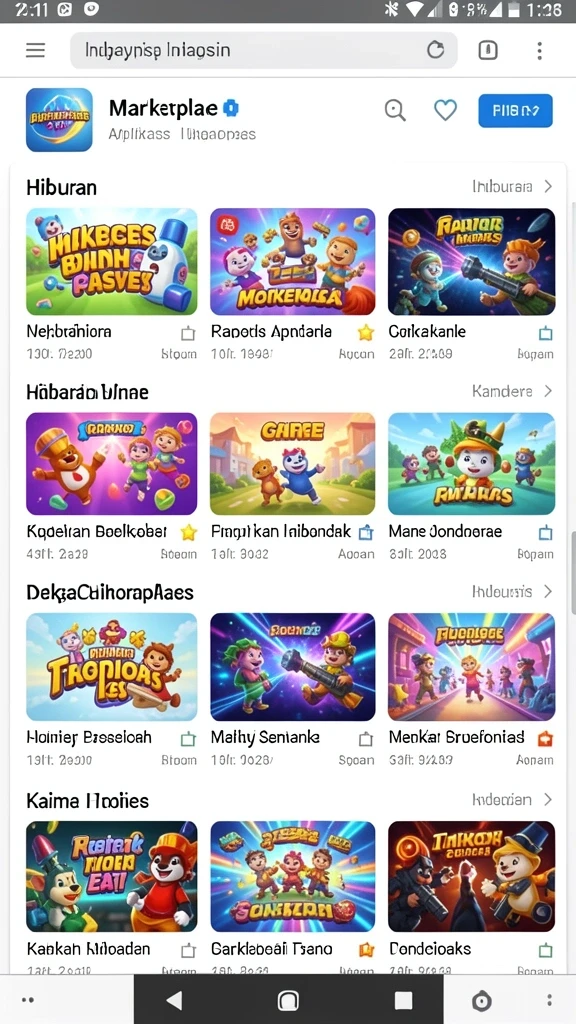Add Marketplae to favorites with heart icon
The image size is (576, 1024).
pyautogui.click(x=445, y=110)
